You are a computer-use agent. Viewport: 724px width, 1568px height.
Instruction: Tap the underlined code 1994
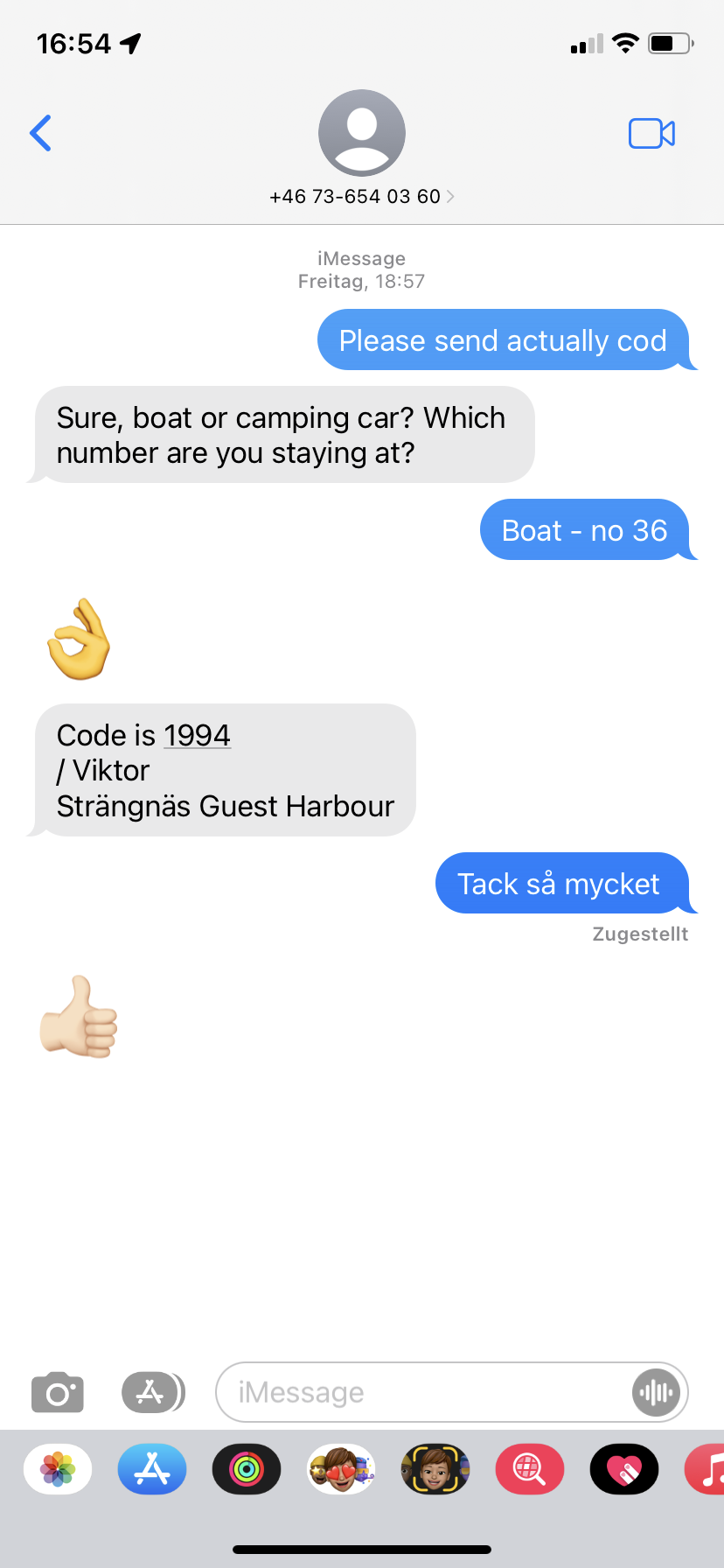[x=197, y=735]
